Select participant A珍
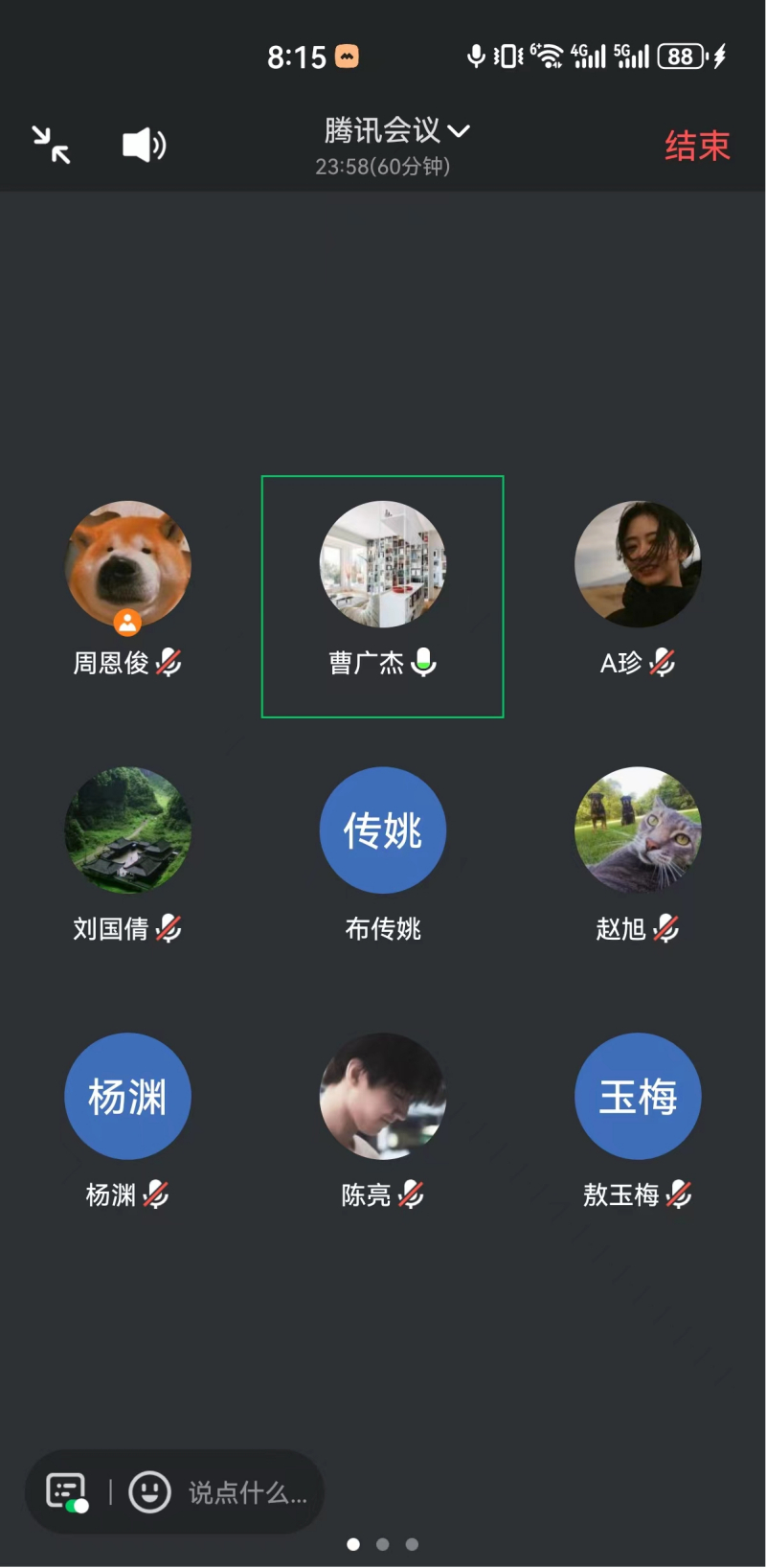Screen dimensions: 766x1568 pyautogui.click(x=638, y=565)
